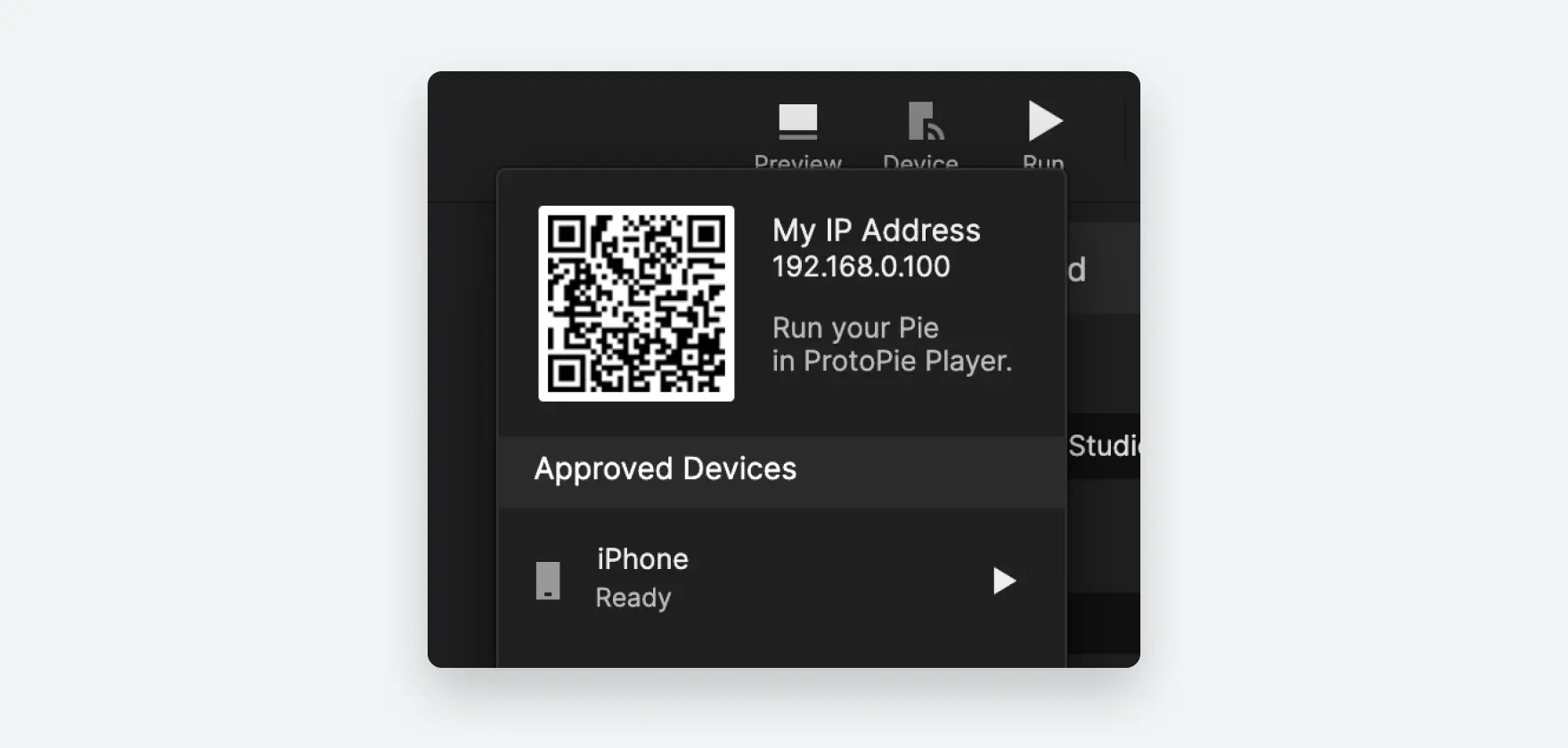Play the Pie on iPhone
Image resolution: width=1568 pixels, height=748 pixels.
click(1004, 581)
